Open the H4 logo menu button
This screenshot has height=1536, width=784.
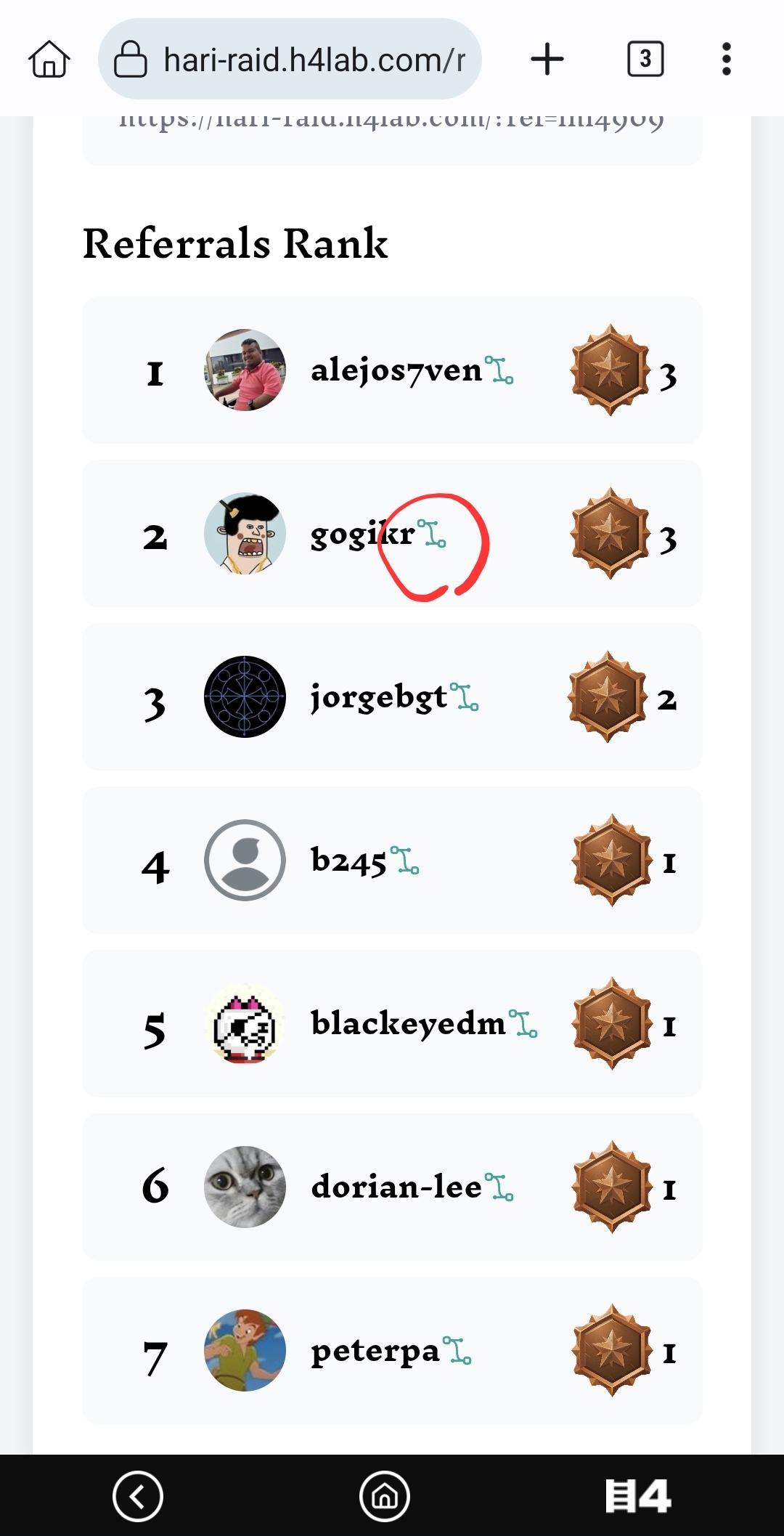pos(638,1496)
